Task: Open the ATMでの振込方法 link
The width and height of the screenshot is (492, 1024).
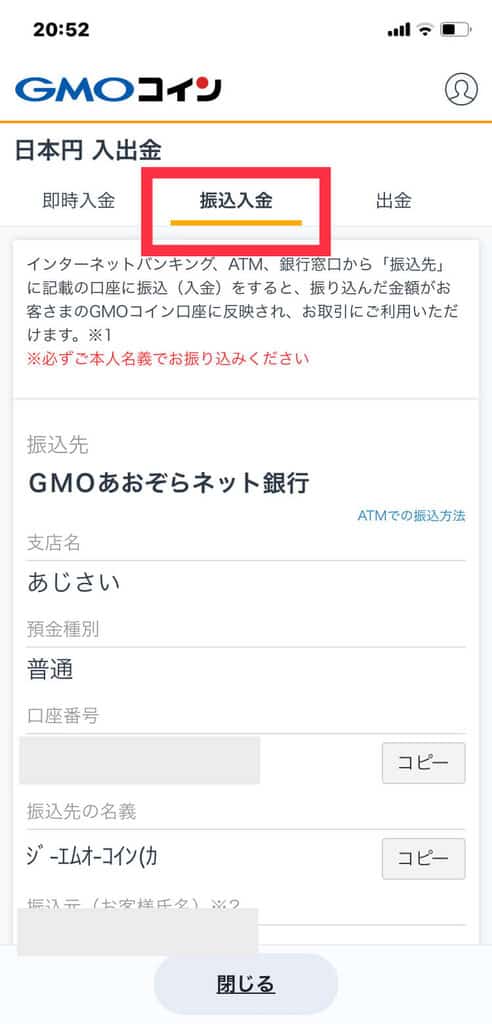Action: [412, 515]
